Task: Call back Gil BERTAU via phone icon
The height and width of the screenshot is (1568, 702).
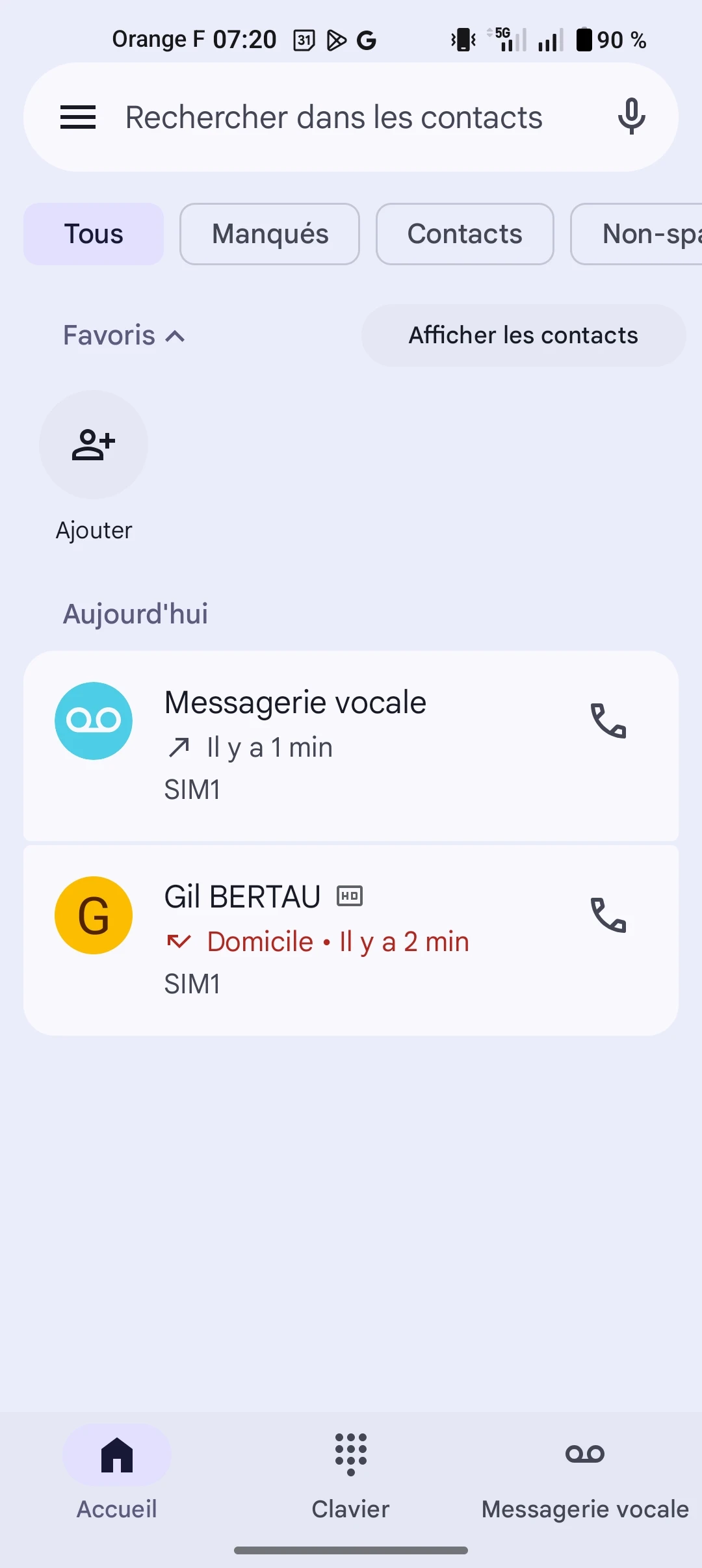Action: coord(608,915)
